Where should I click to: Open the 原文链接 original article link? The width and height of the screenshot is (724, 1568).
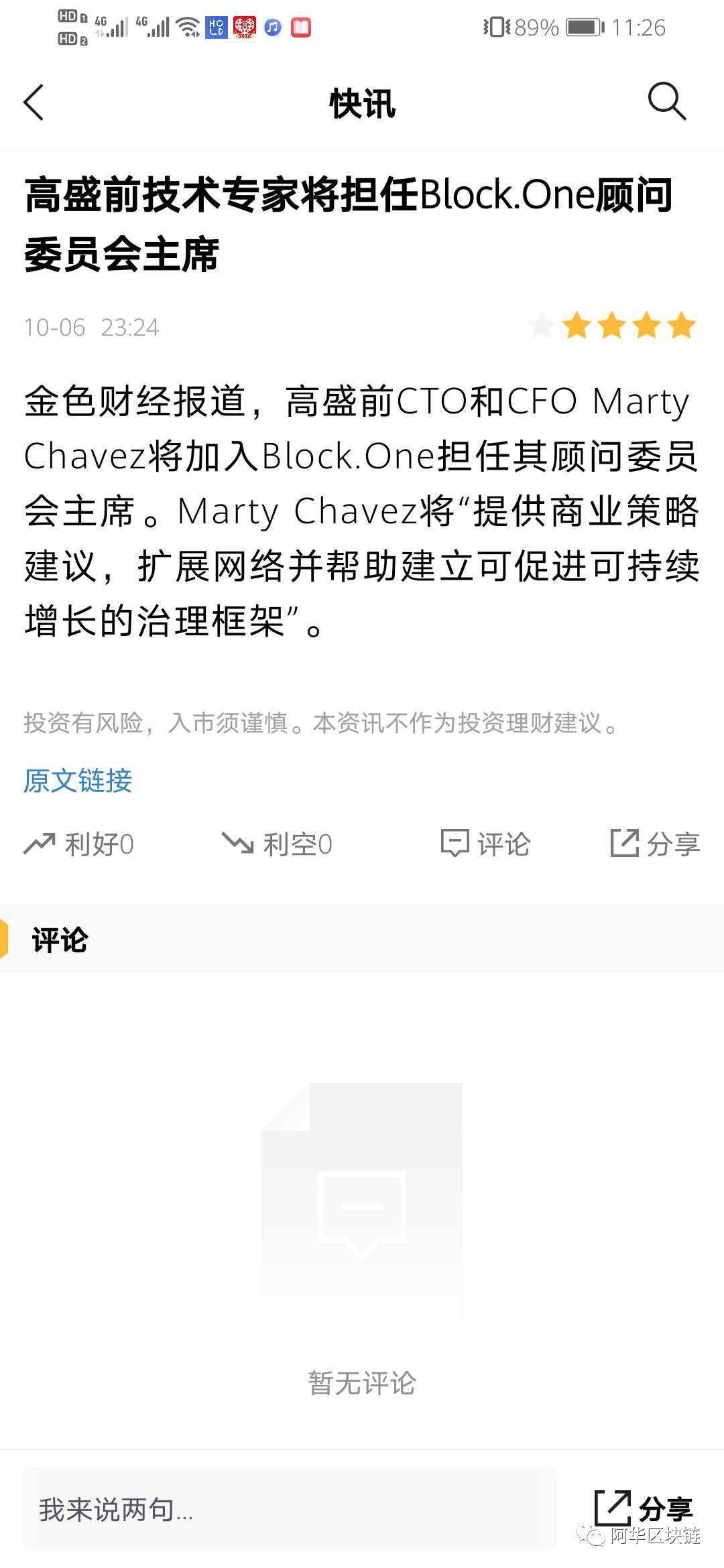coord(78,781)
